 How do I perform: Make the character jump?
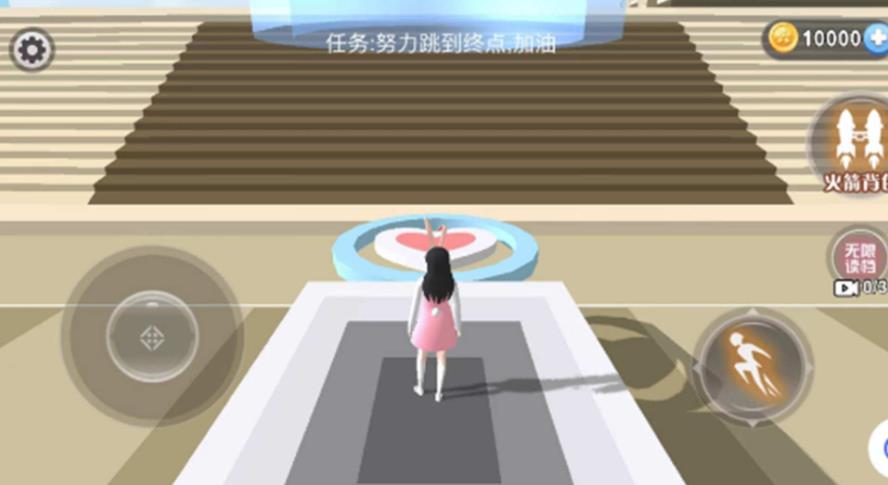752,362
